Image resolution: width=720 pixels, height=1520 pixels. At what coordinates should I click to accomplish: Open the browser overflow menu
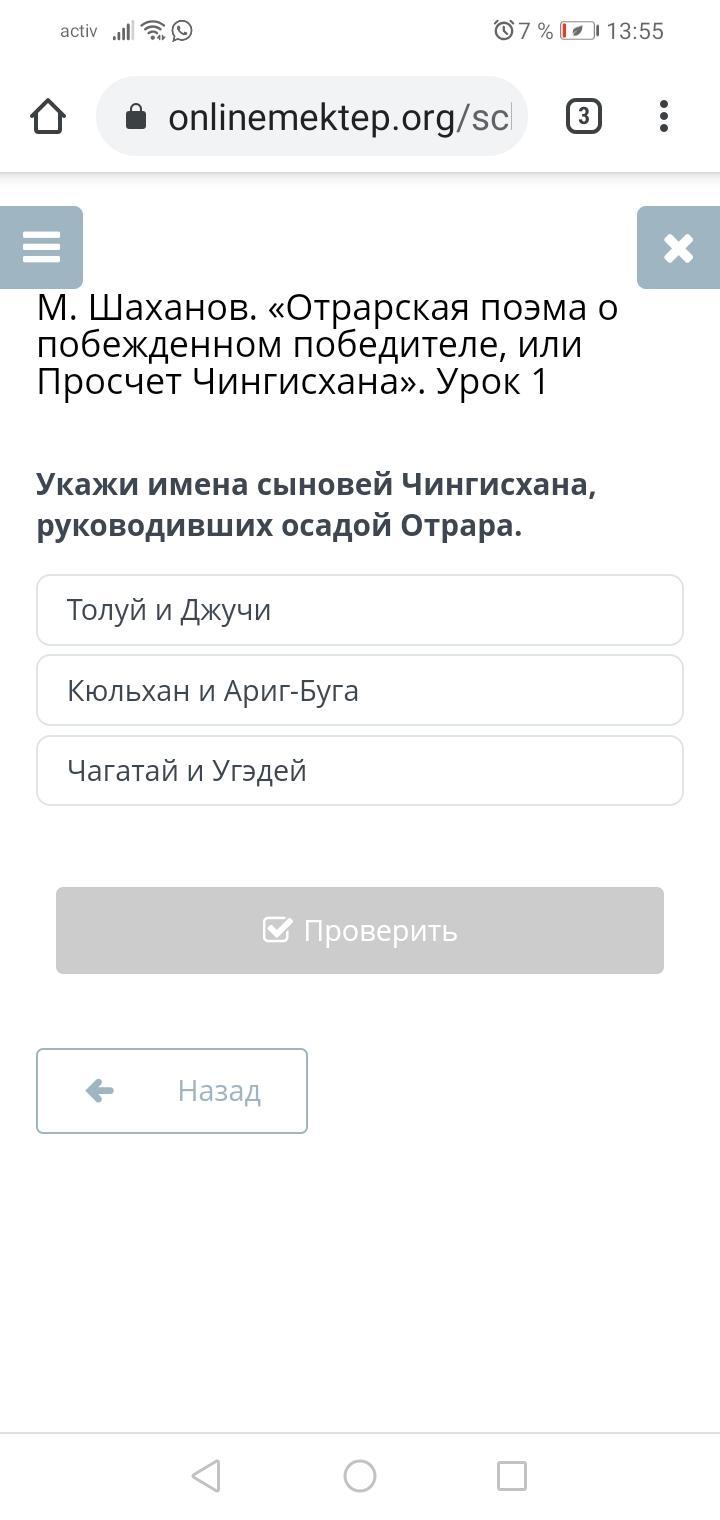(x=664, y=117)
